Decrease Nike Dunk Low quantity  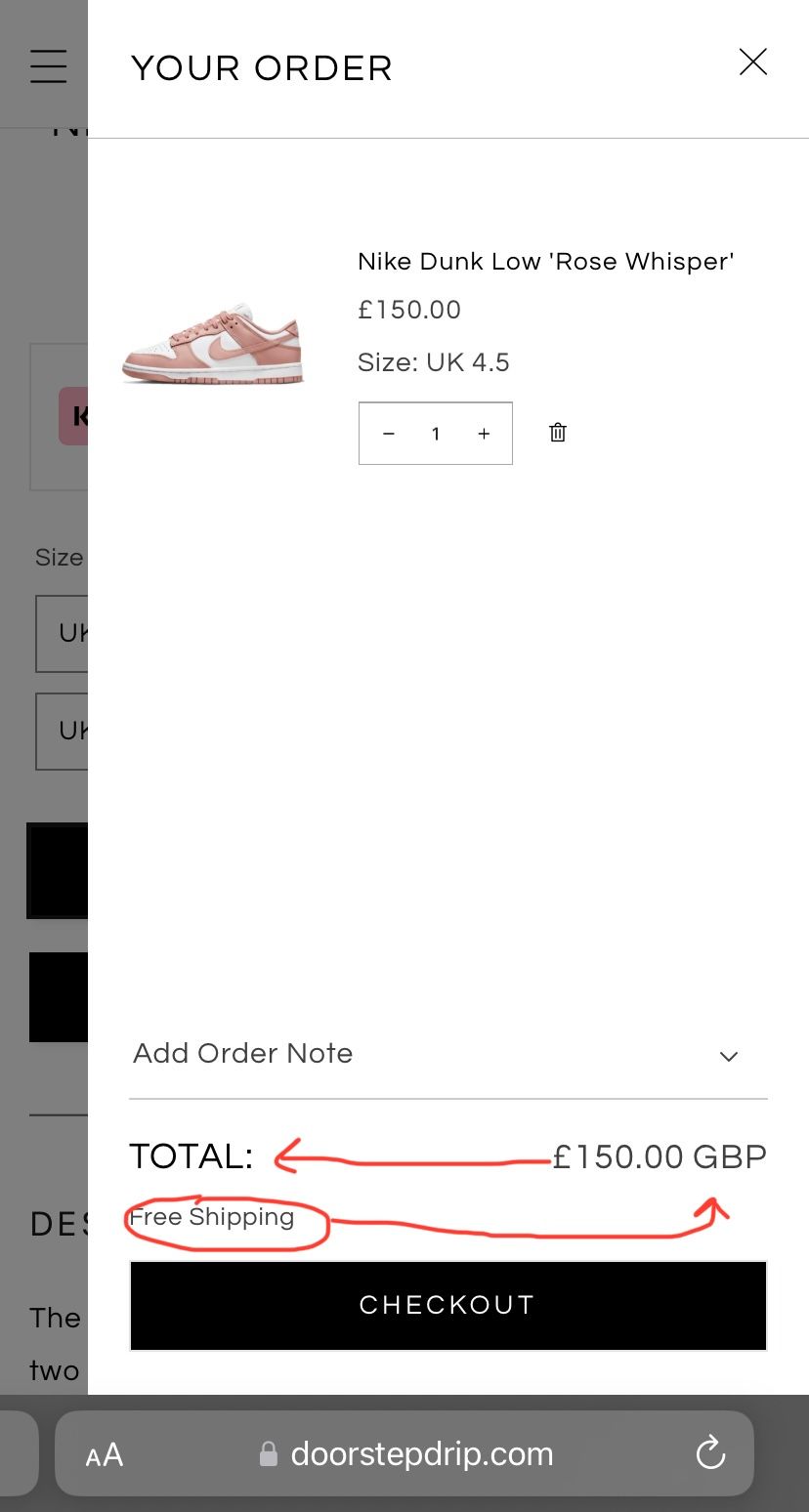click(x=389, y=434)
